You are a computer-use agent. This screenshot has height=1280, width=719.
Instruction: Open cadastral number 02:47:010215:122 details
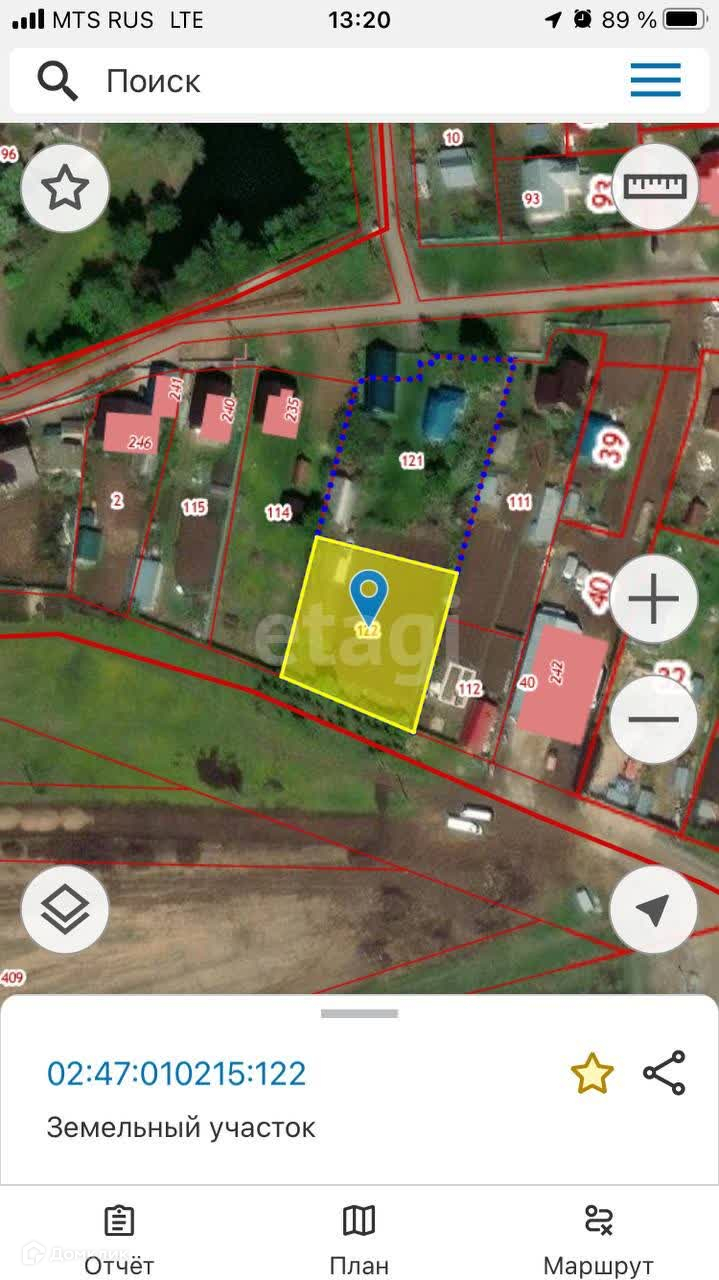point(176,1074)
